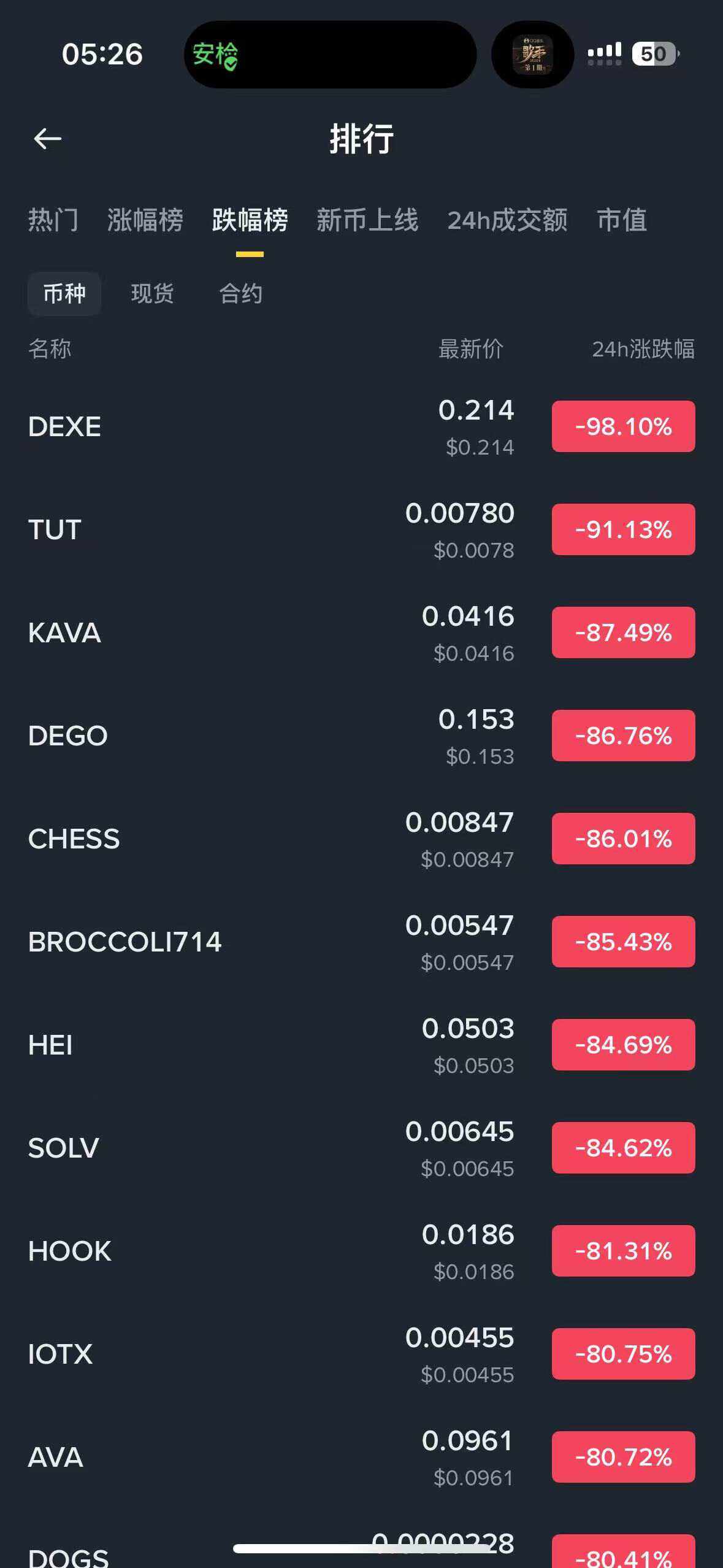This screenshot has width=723, height=1568.
Task: Switch to the 市值 tab
Action: [x=622, y=221]
